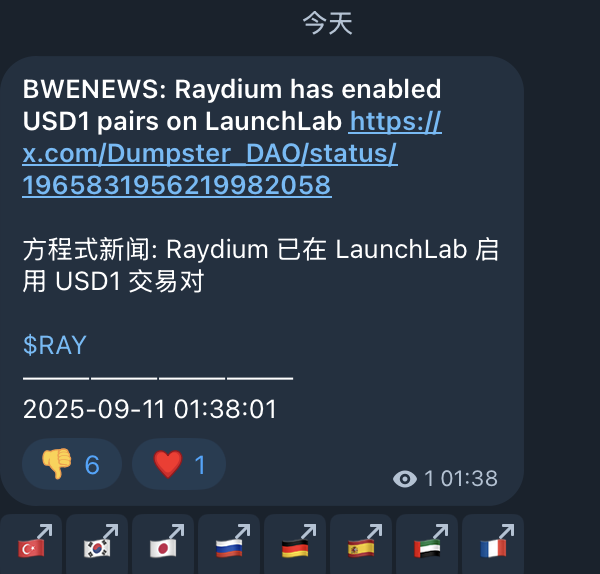This screenshot has width=600, height=574.
Task: Open the Japanese flag button
Action: tap(163, 544)
